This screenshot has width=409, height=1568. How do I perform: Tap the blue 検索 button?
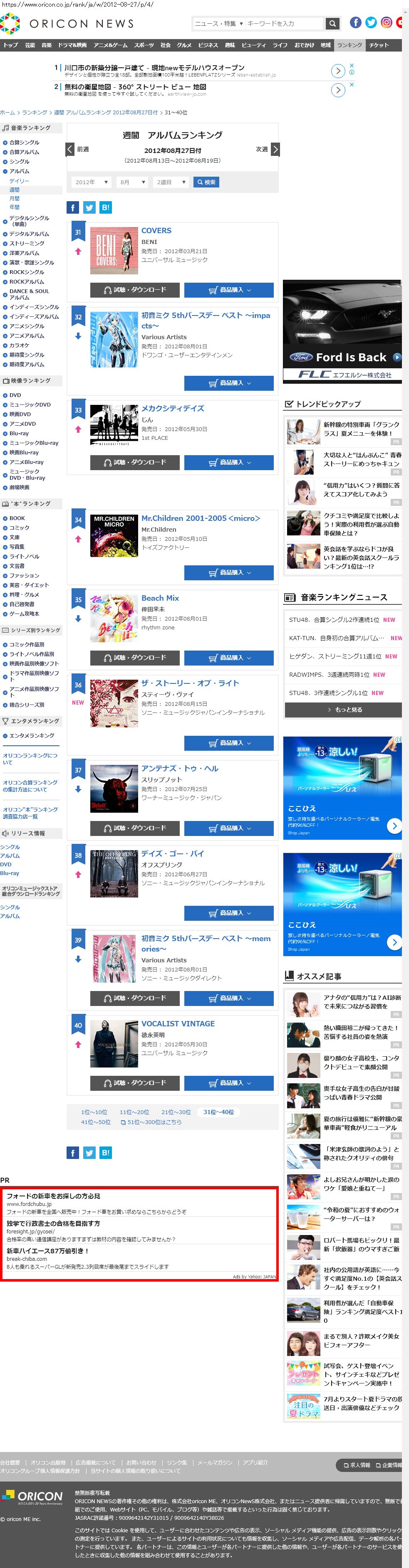click(x=206, y=182)
